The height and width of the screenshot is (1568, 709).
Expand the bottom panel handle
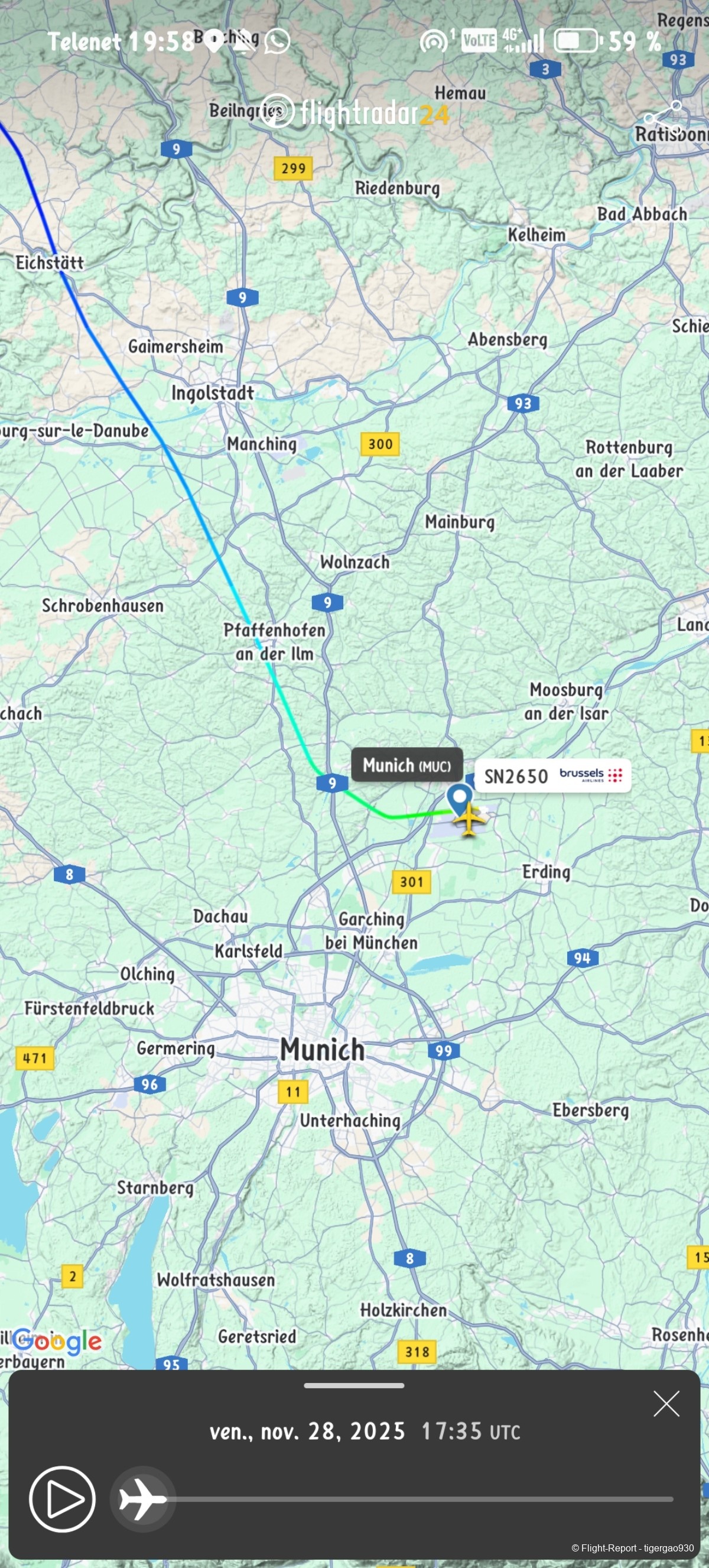coord(354,1385)
